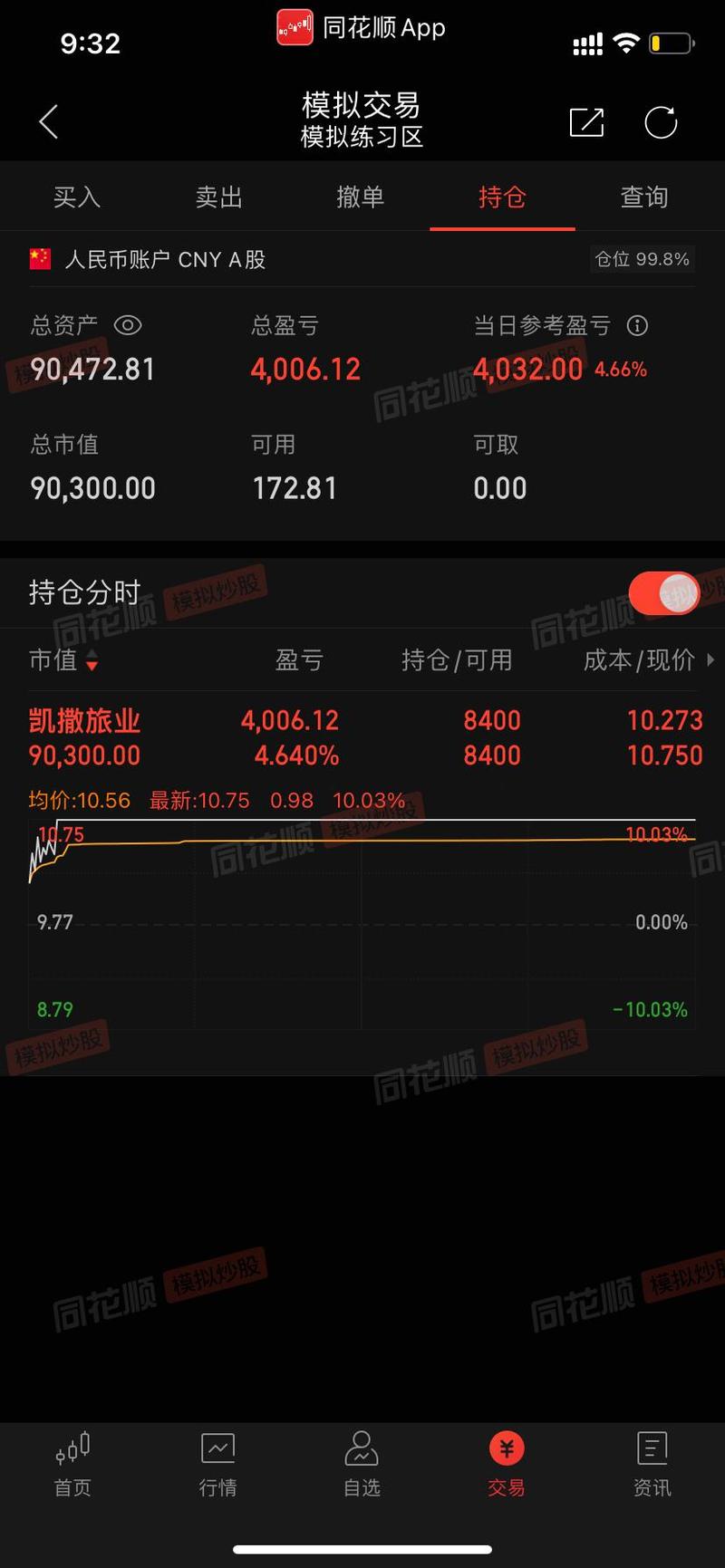Switch to the 卖出 tab
Viewport: 725px width, 1568px height.
tap(218, 197)
